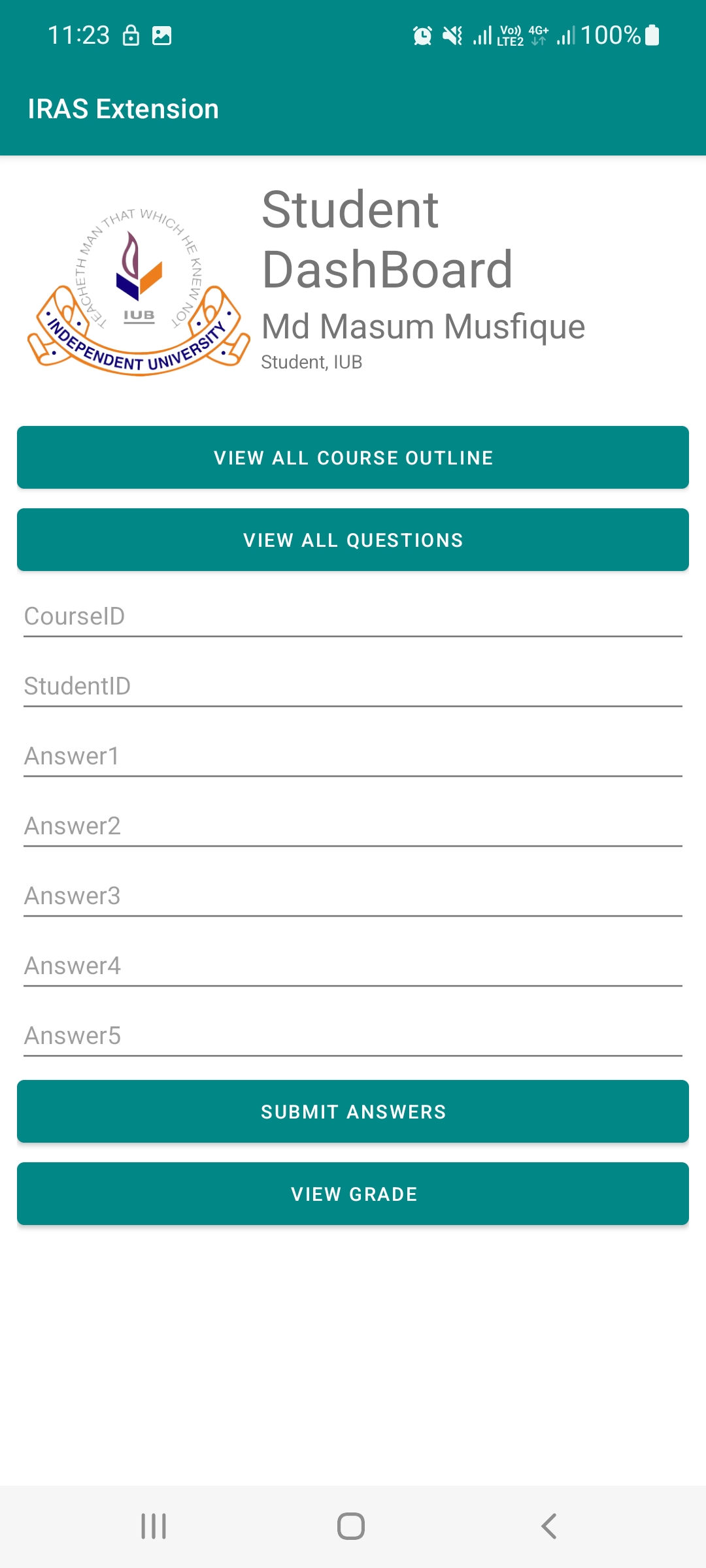Image resolution: width=706 pixels, height=1568 pixels.
Task: Select the CourseID input field
Action: point(352,615)
